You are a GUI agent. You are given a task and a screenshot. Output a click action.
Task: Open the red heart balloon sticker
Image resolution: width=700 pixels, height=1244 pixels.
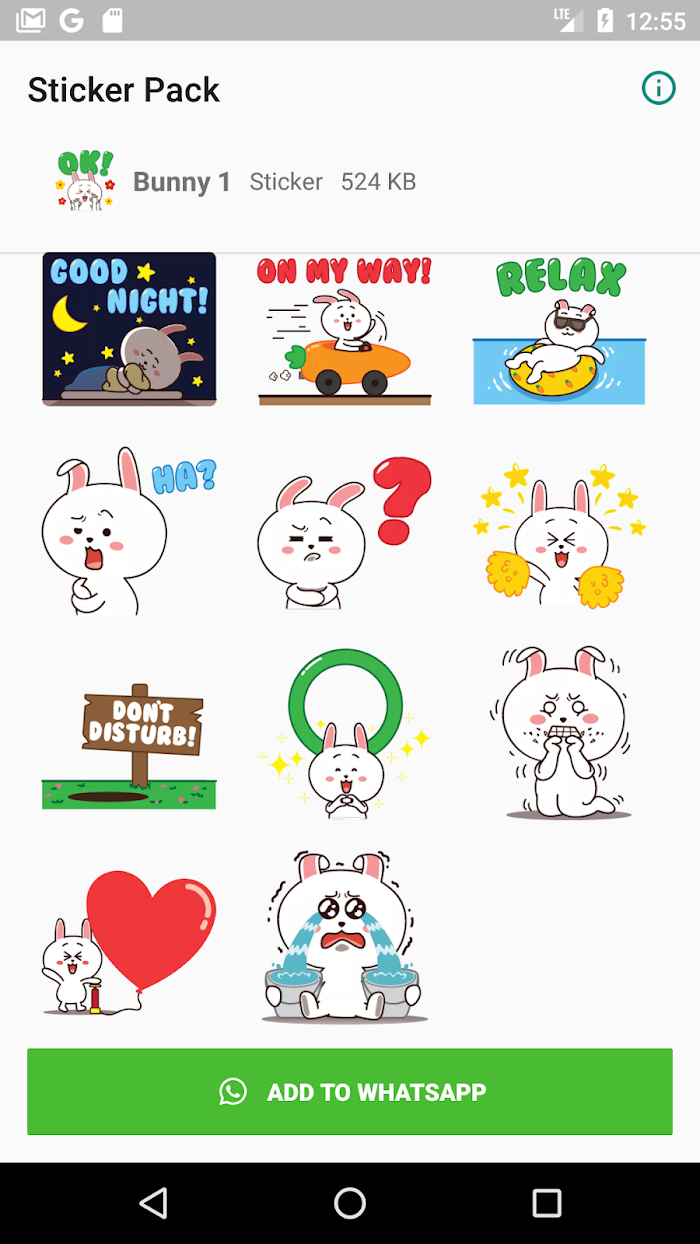click(129, 942)
